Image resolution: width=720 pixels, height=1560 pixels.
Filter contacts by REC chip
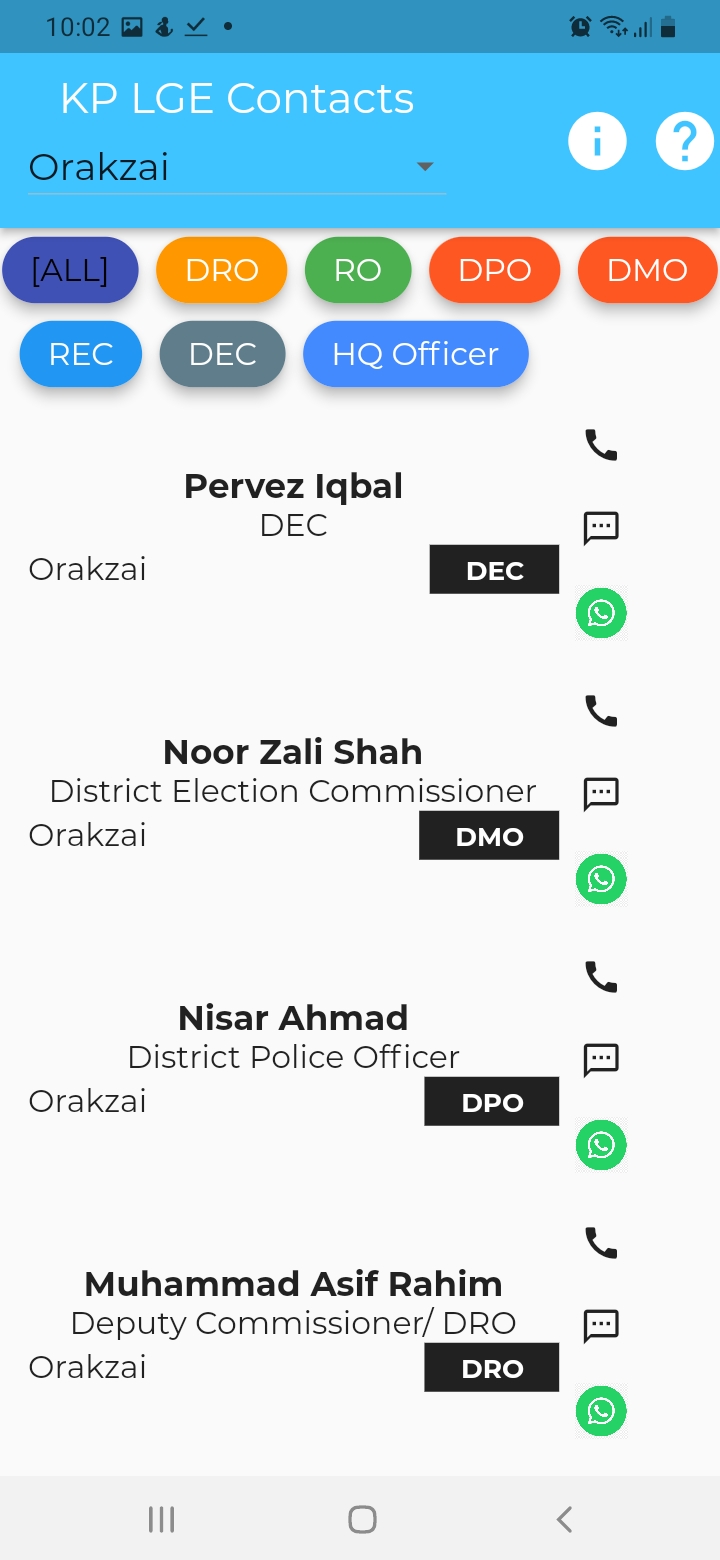pos(81,354)
